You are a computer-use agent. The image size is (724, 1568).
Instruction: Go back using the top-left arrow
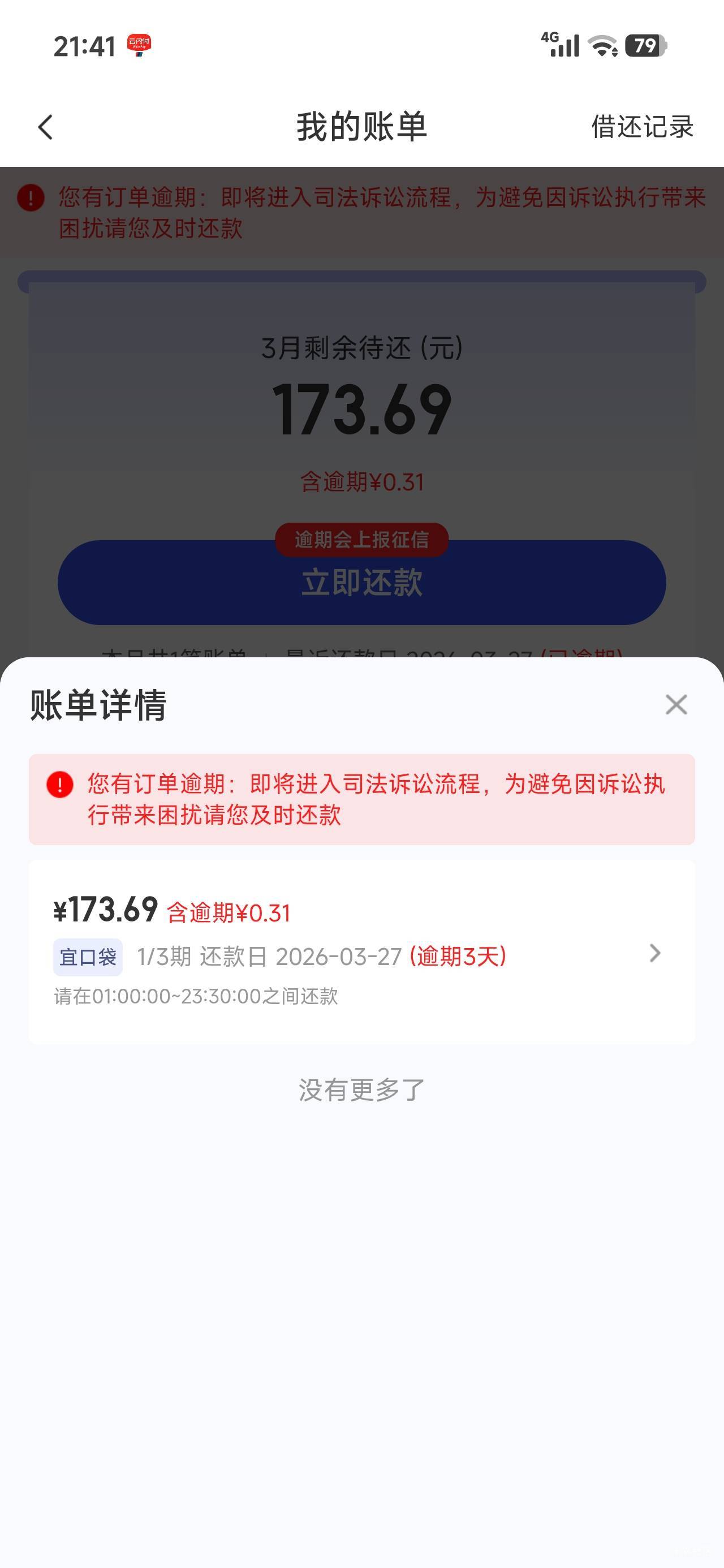46,127
